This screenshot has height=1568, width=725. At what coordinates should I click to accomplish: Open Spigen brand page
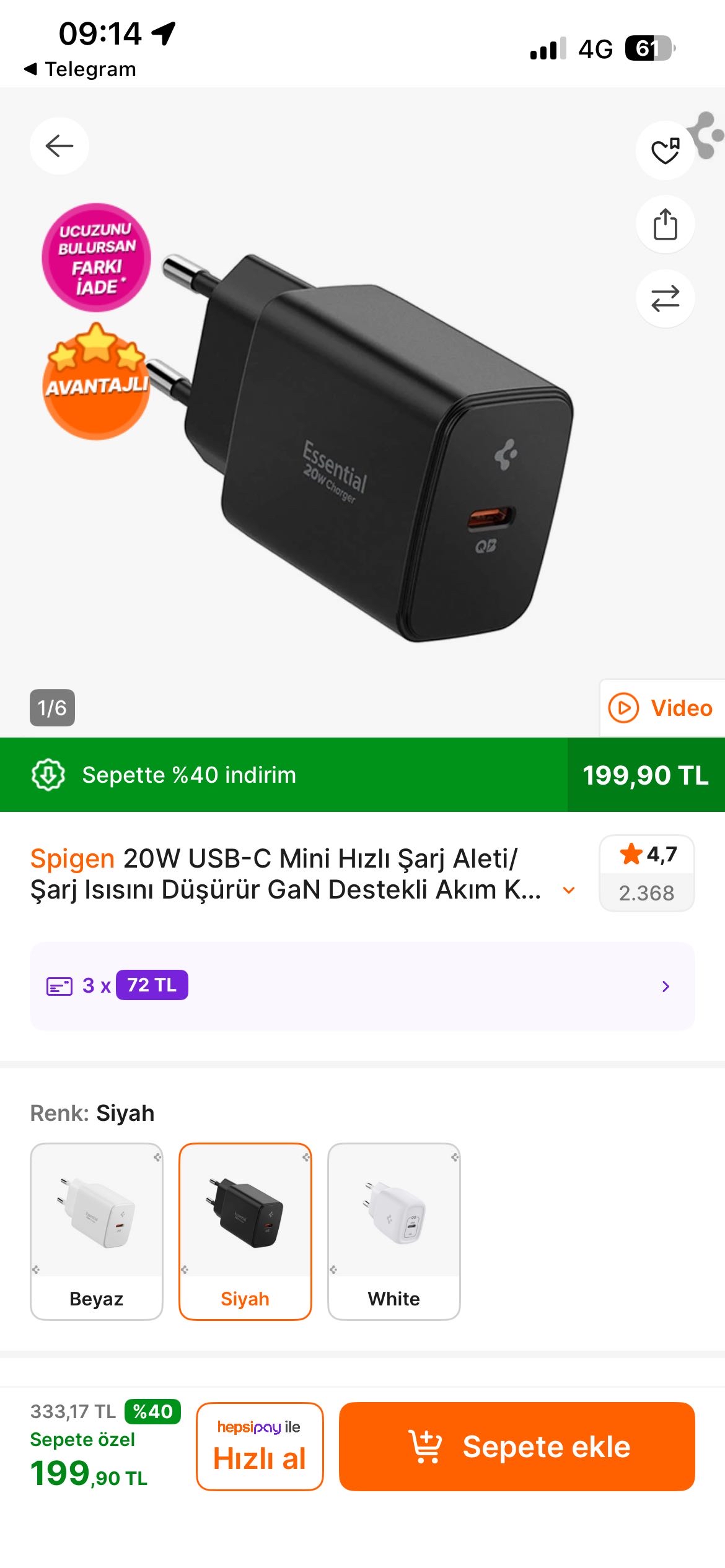click(x=72, y=859)
